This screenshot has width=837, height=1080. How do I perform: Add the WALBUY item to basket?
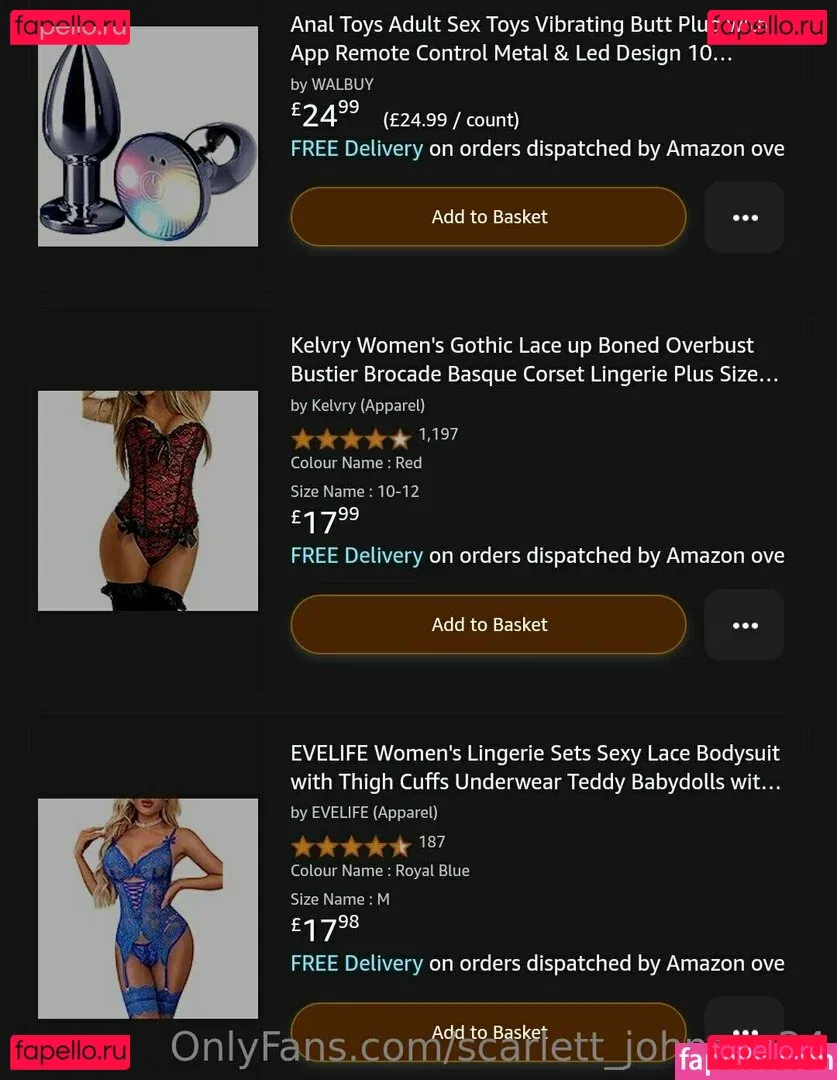(x=488, y=217)
